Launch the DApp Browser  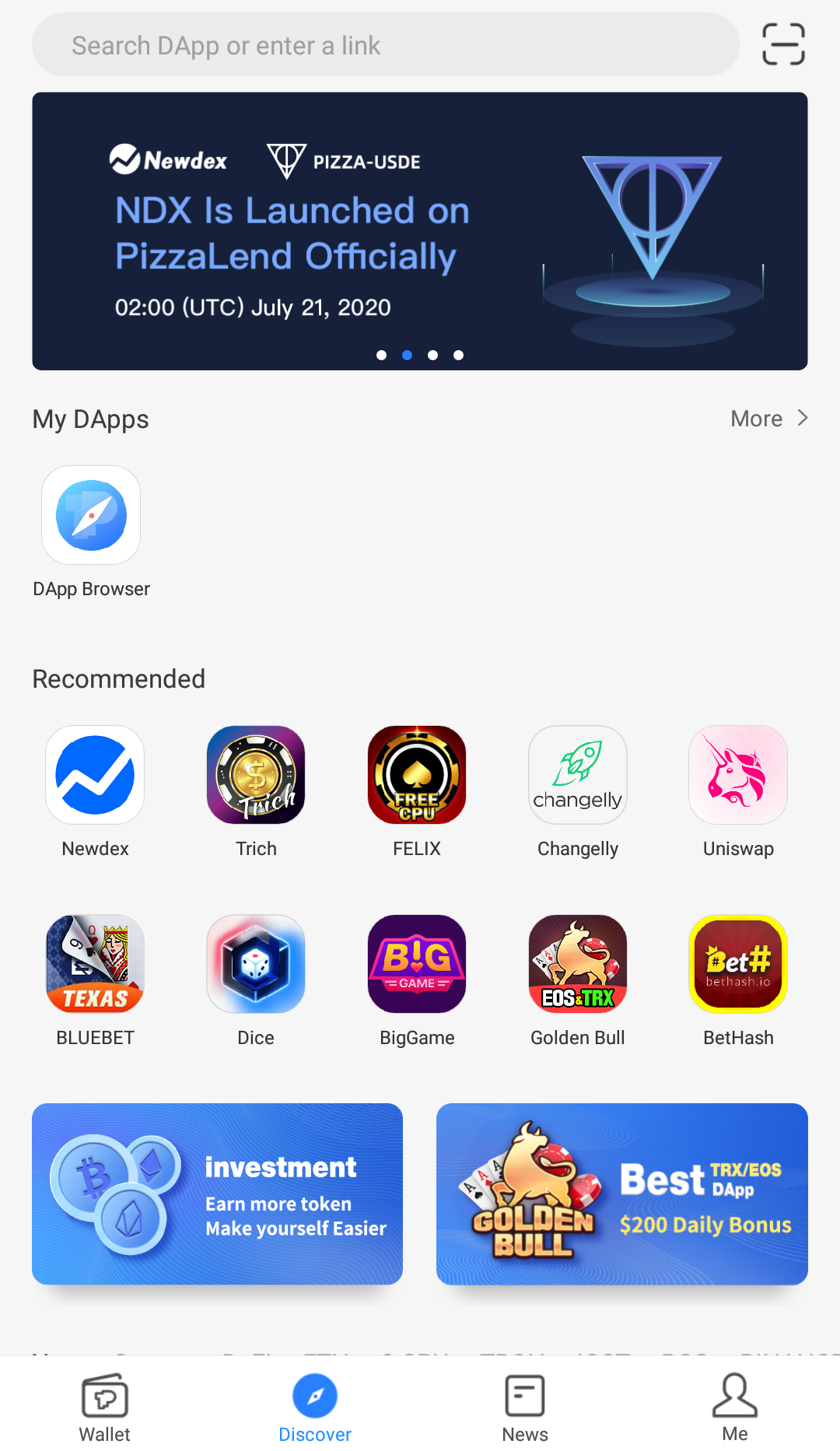pyautogui.click(x=91, y=515)
